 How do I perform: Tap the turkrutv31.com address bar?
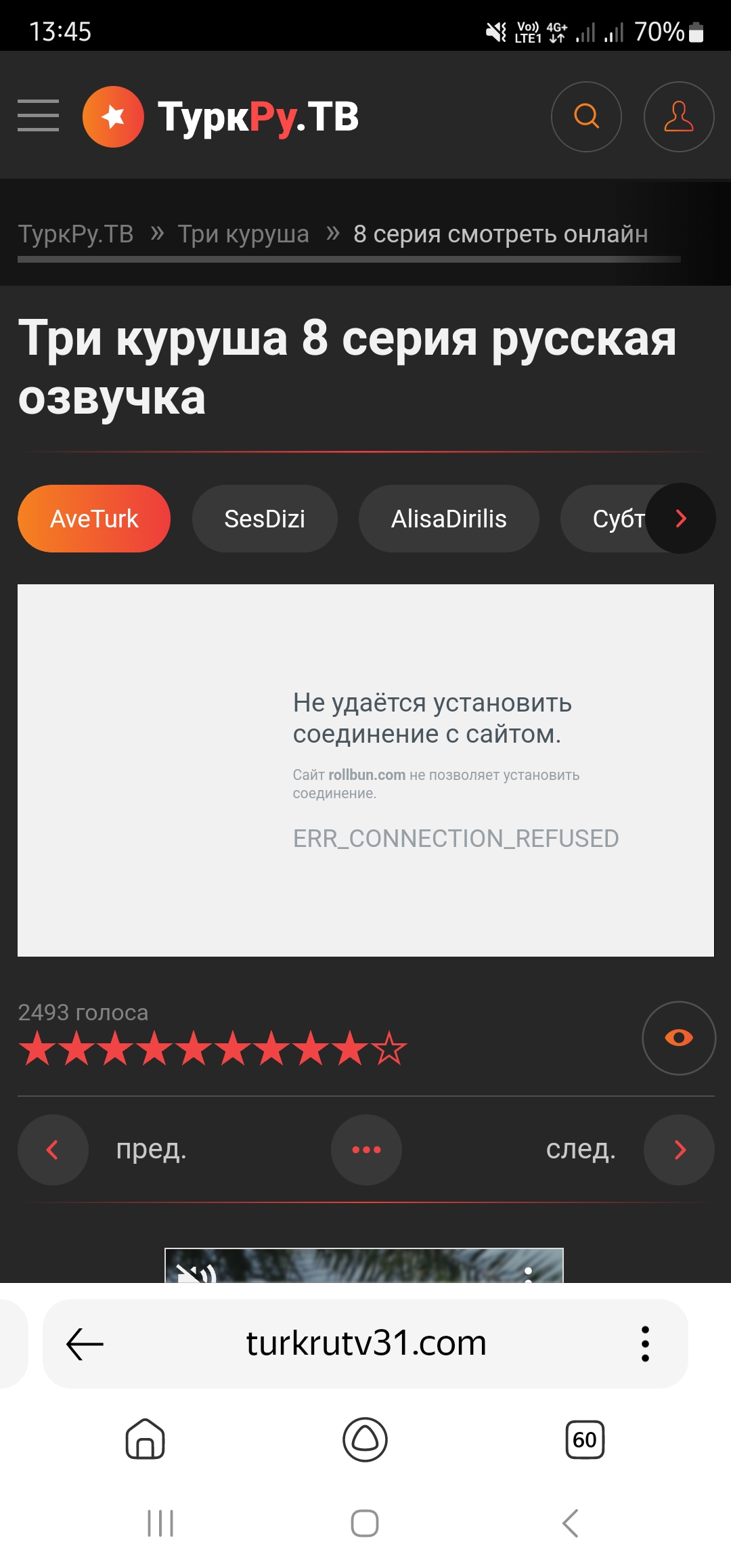coord(366,1344)
